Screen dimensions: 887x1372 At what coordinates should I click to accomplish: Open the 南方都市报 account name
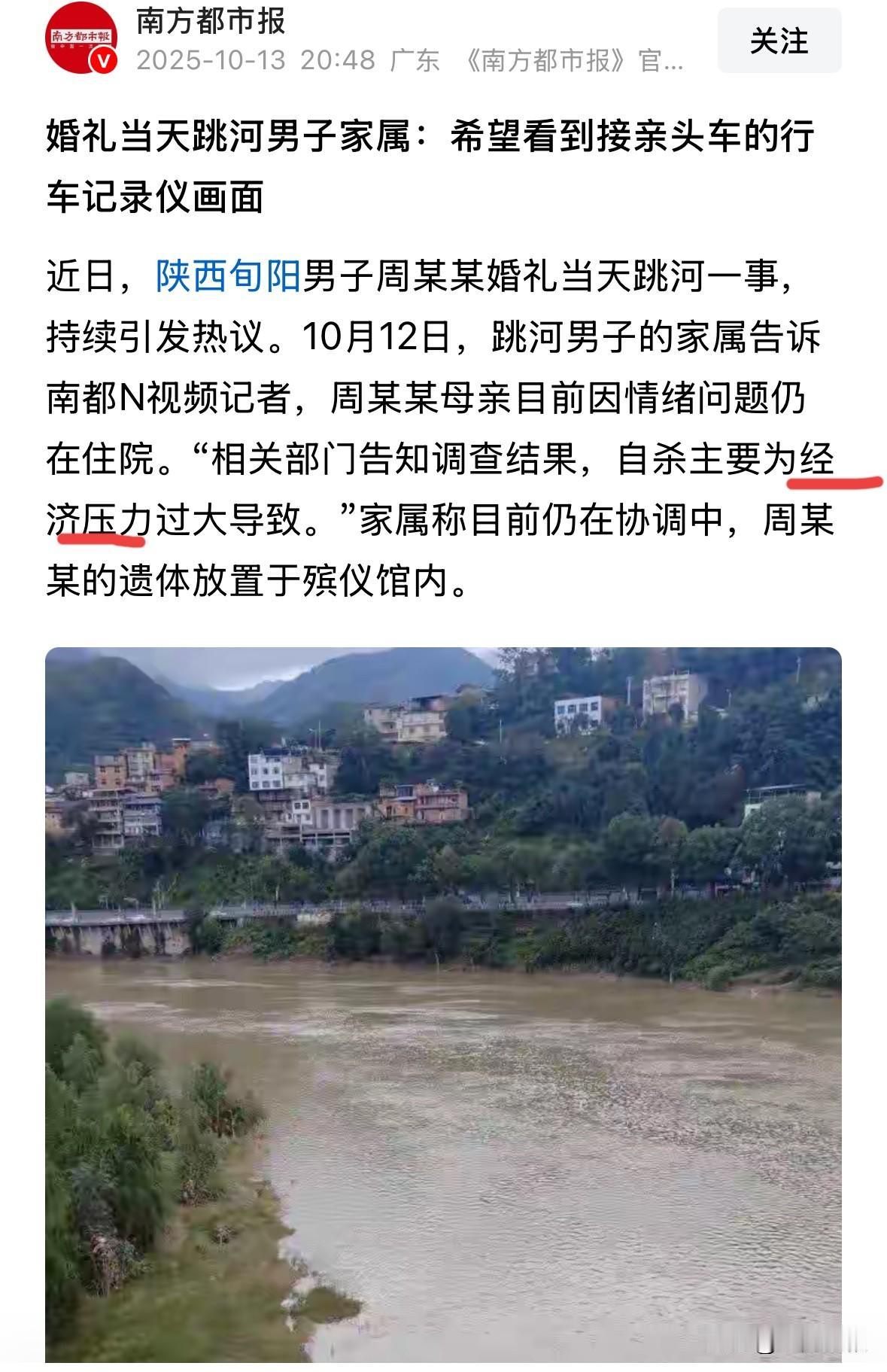[x=211, y=21]
